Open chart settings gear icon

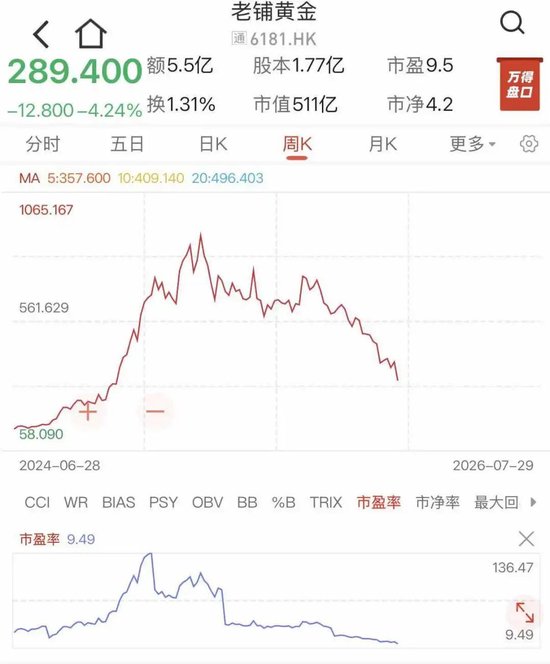(529, 144)
